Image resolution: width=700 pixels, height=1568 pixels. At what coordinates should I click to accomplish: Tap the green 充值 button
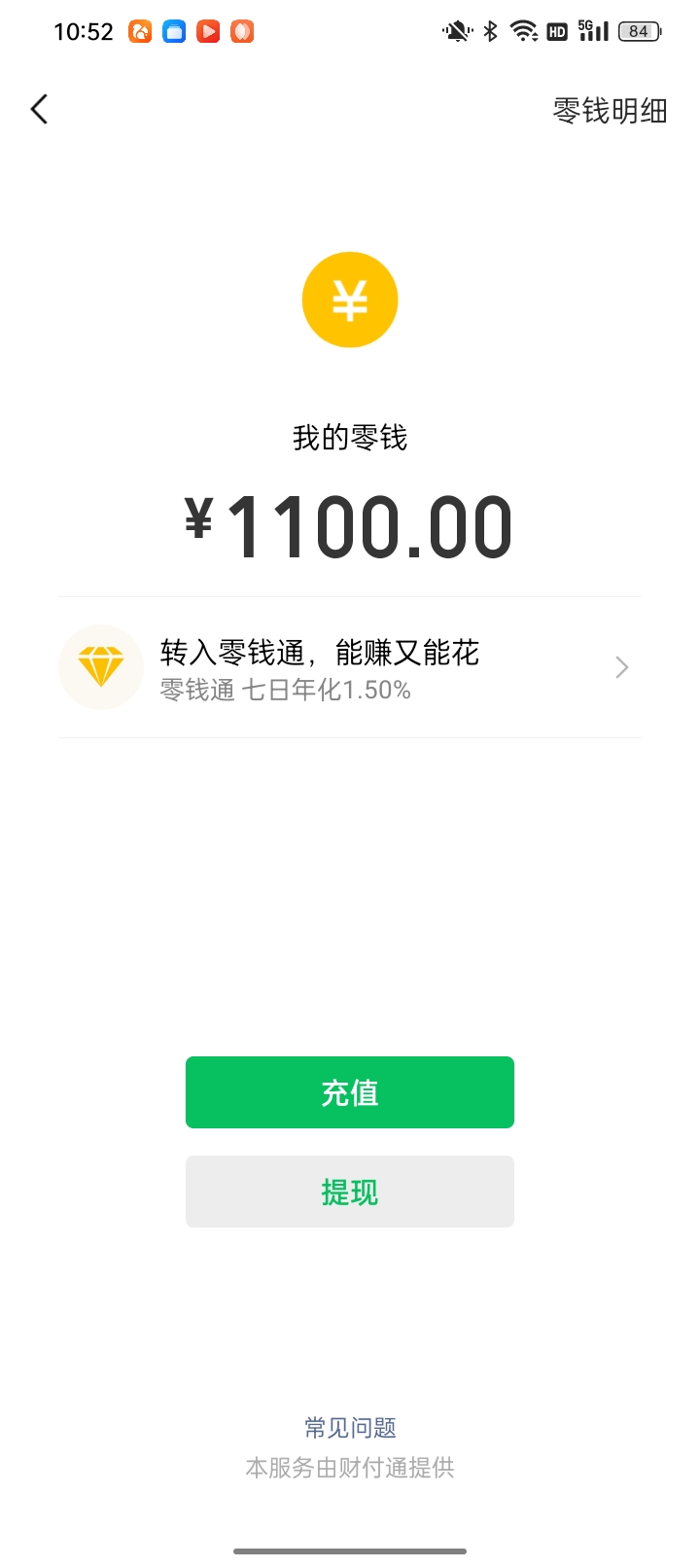click(350, 1092)
